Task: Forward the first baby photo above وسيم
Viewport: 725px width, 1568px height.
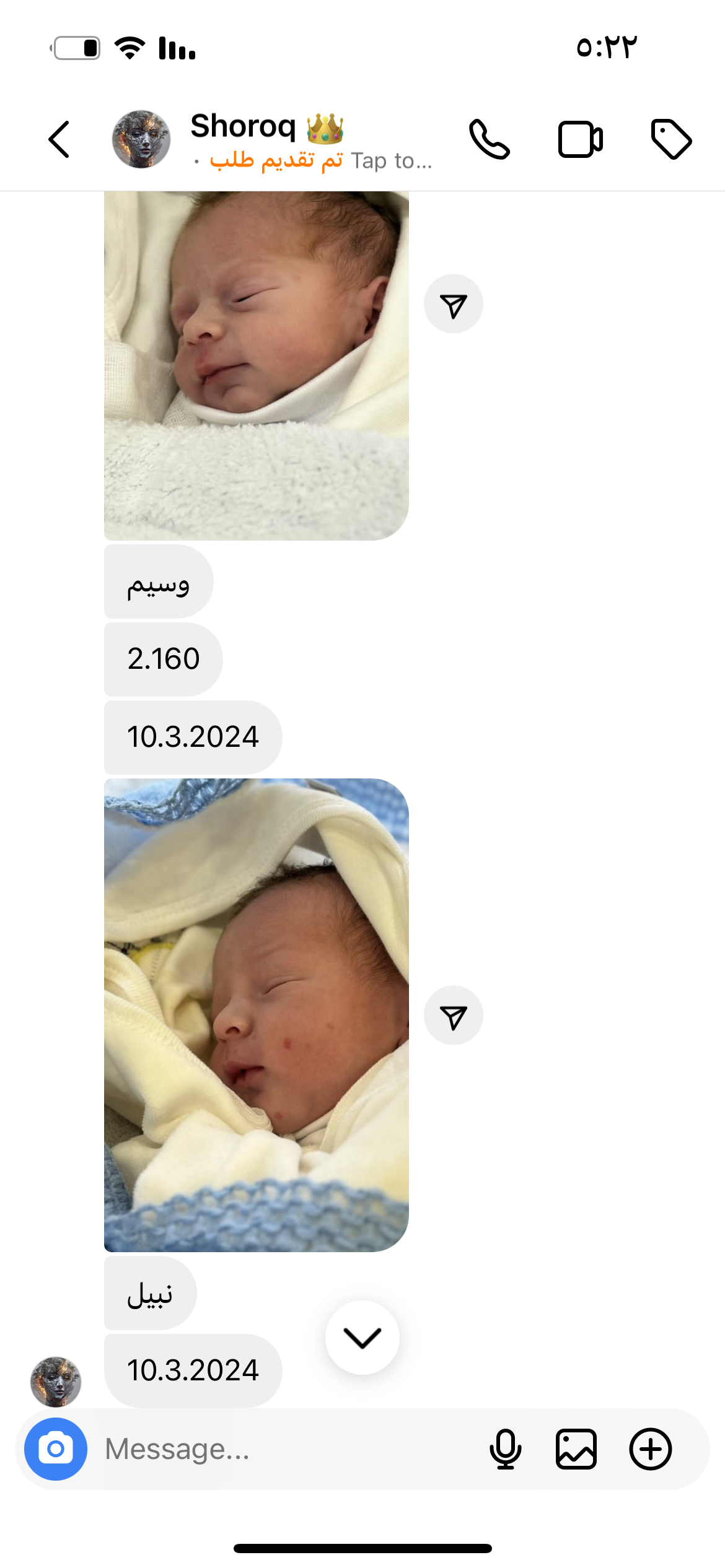Action: coord(453,304)
